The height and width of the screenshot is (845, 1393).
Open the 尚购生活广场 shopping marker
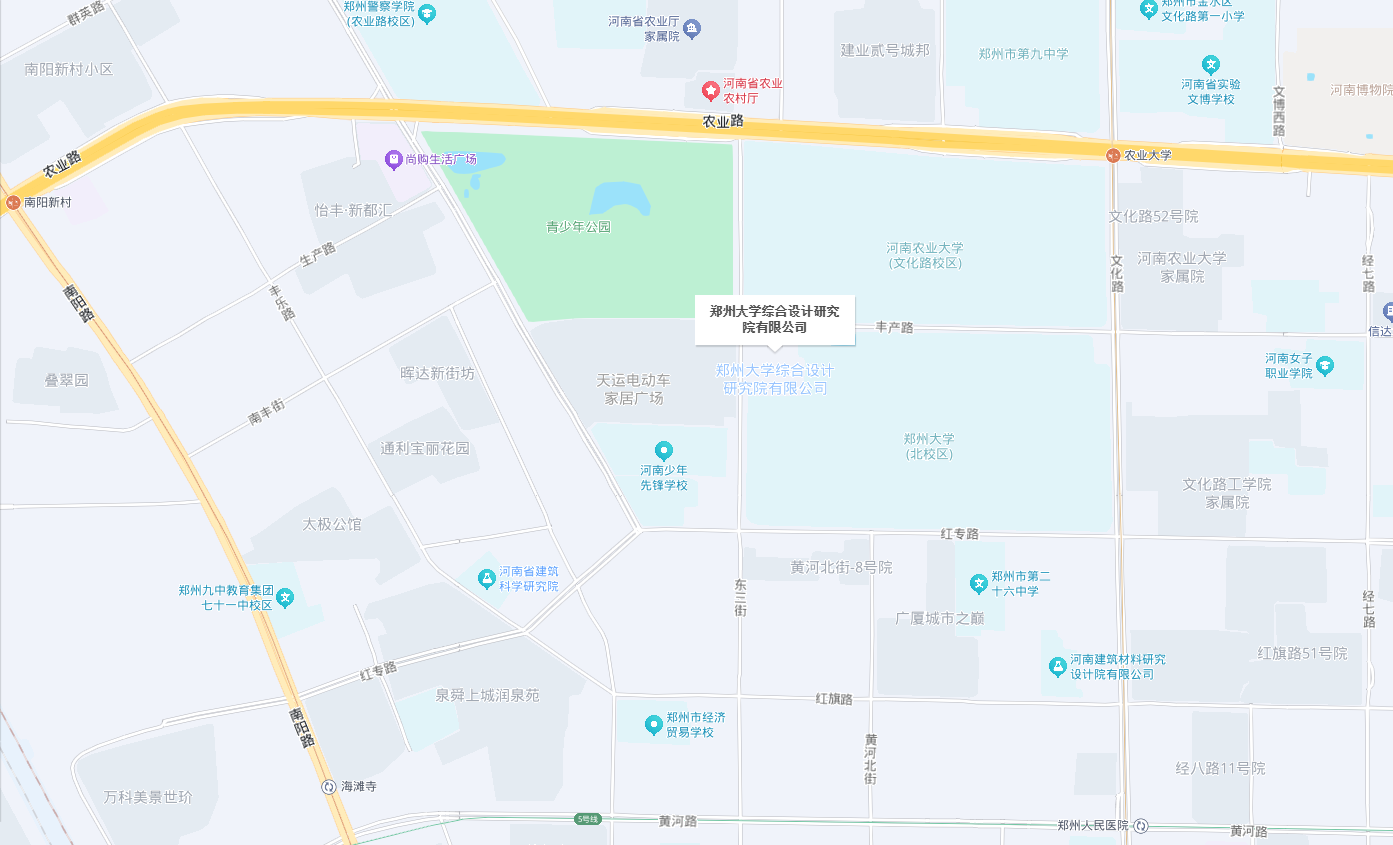click(x=394, y=159)
